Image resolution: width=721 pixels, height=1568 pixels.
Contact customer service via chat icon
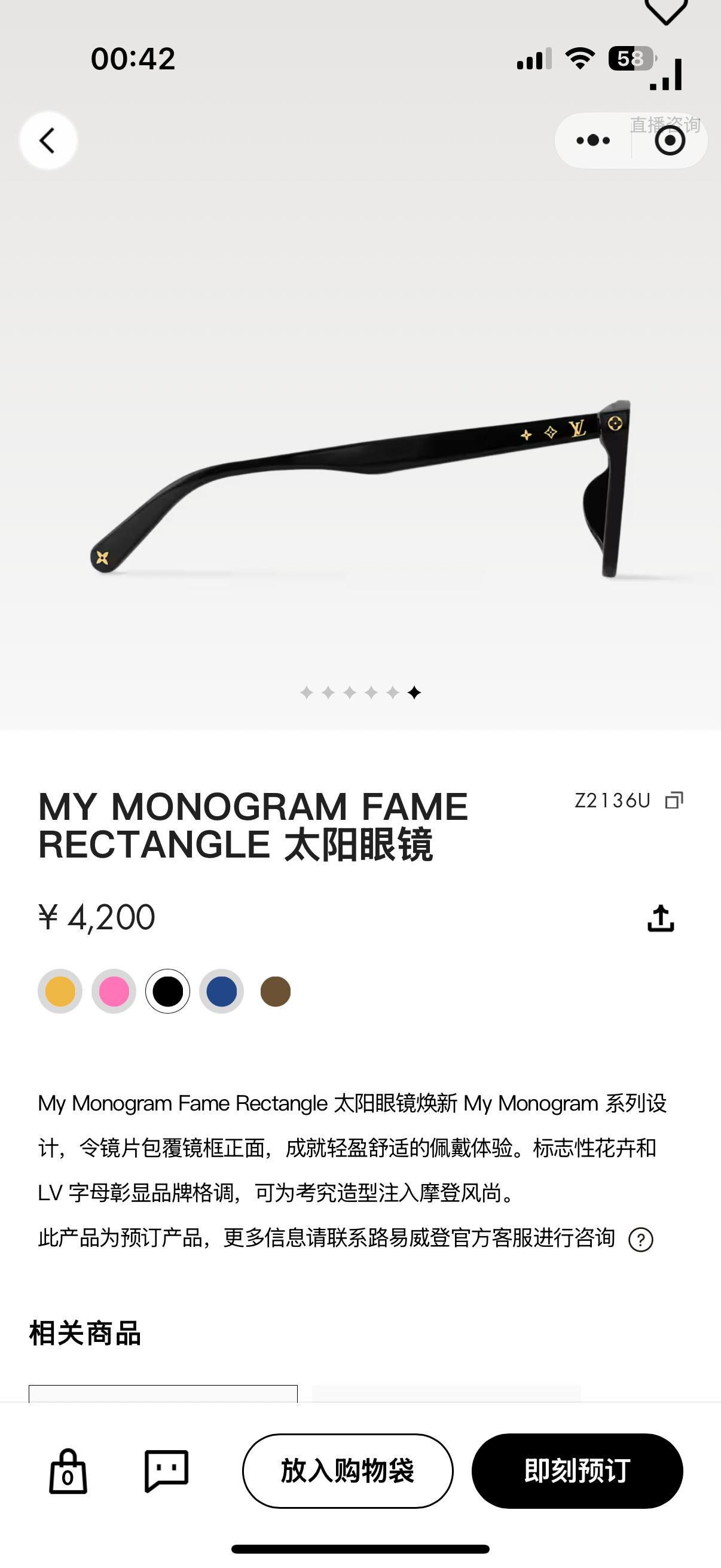pyautogui.click(x=166, y=1471)
